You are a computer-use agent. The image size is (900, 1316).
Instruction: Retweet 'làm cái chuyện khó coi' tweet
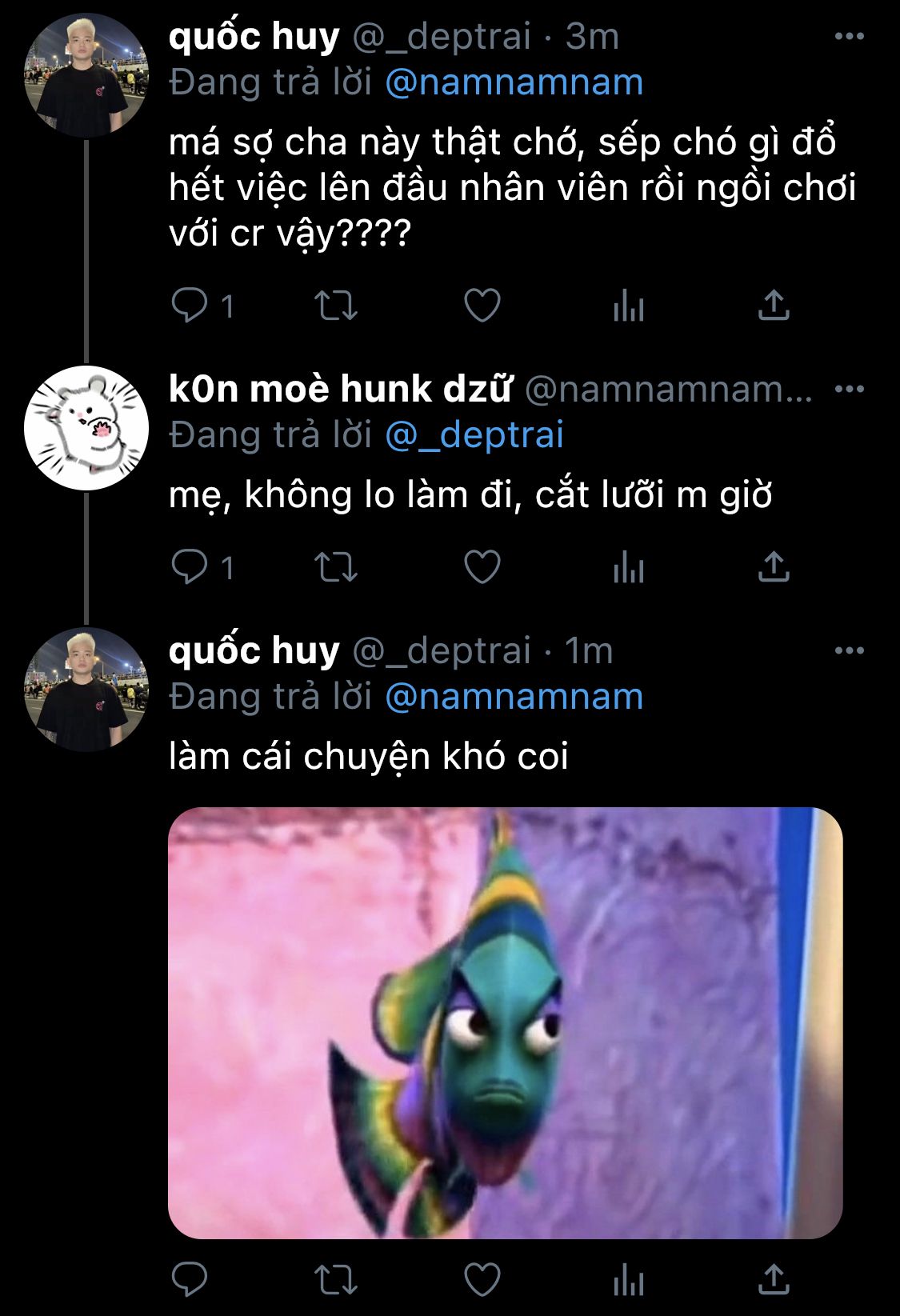pyautogui.click(x=335, y=1279)
